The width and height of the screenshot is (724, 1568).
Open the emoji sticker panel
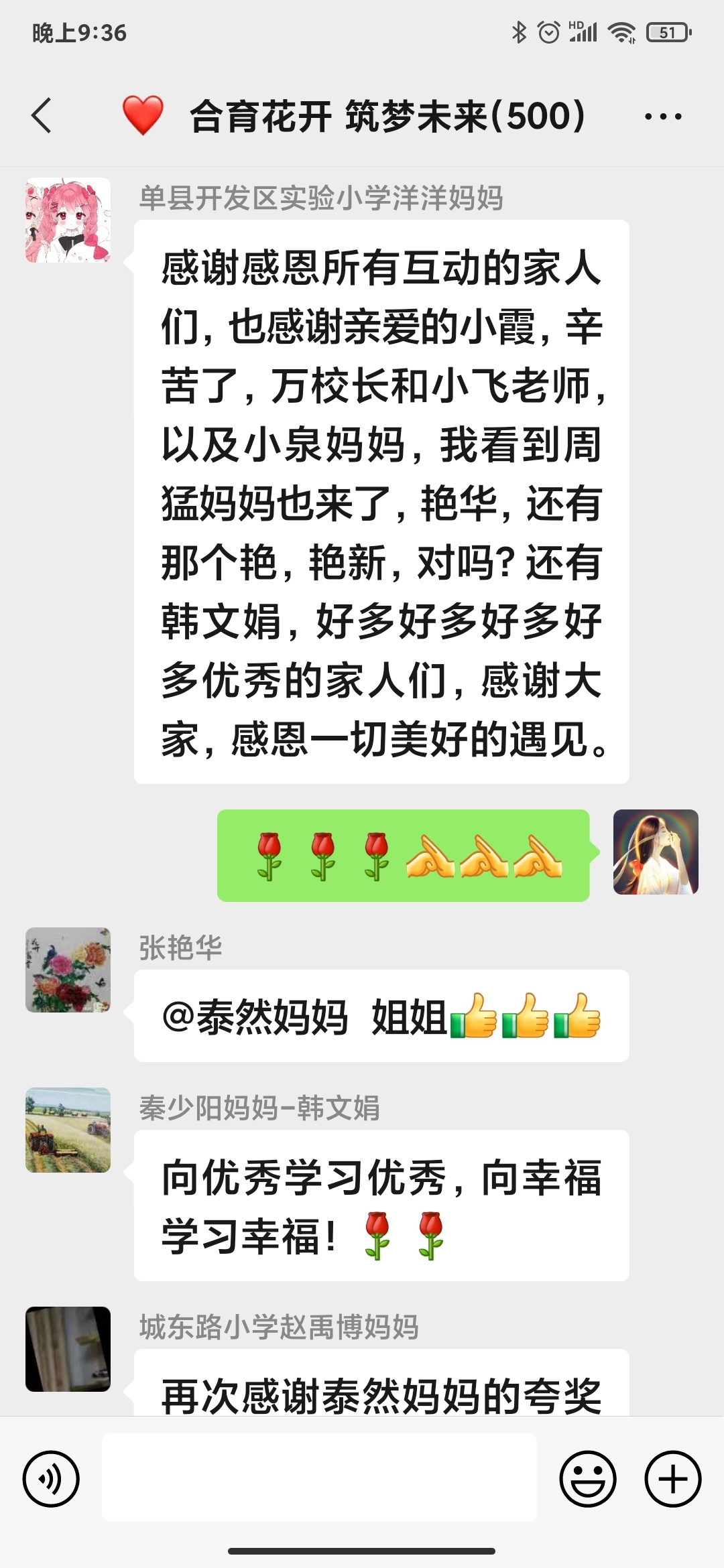click(x=588, y=1478)
